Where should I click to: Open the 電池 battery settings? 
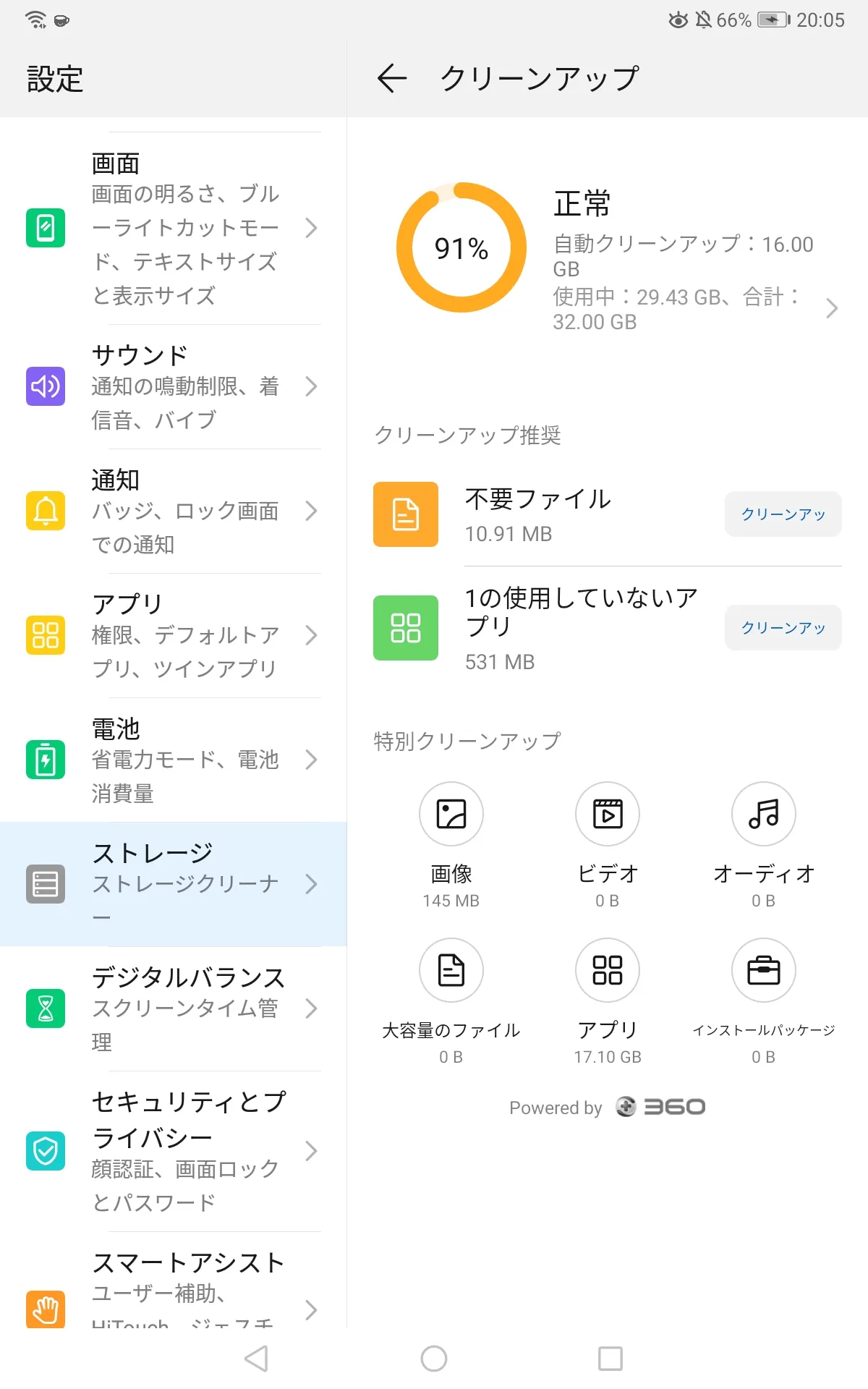[174, 760]
